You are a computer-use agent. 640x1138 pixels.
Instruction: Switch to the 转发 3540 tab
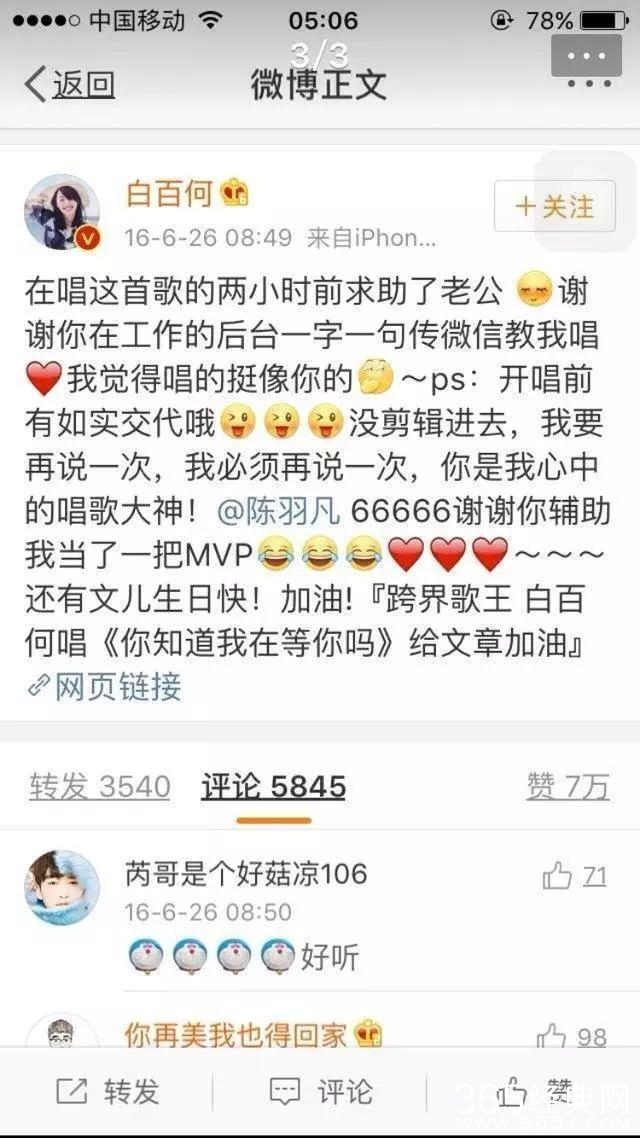[x=99, y=787]
